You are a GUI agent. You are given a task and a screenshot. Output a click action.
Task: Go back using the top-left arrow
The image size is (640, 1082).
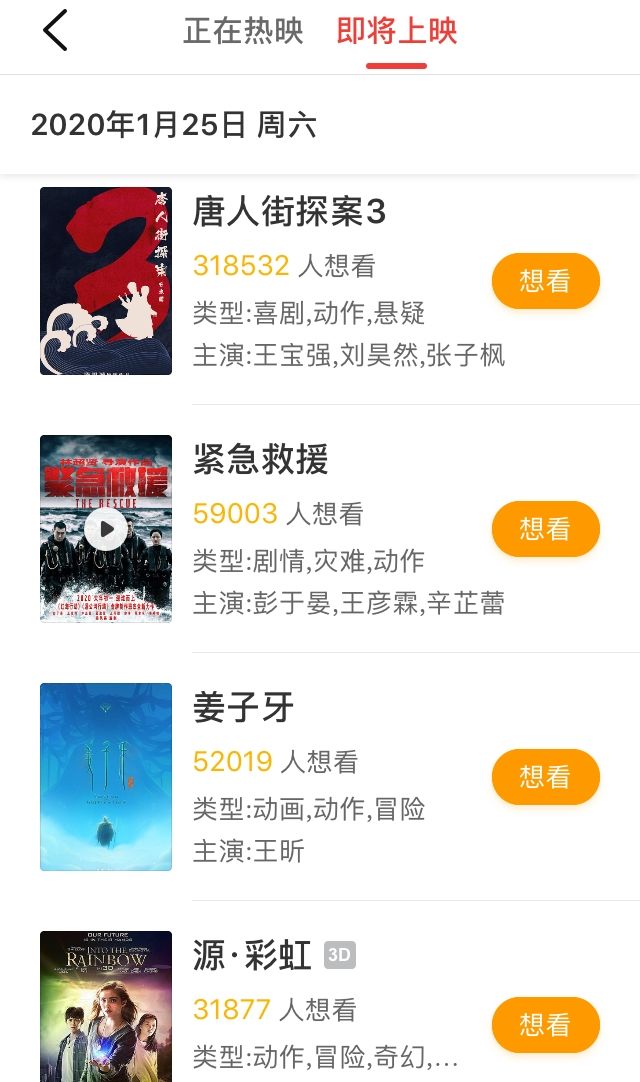tap(56, 31)
